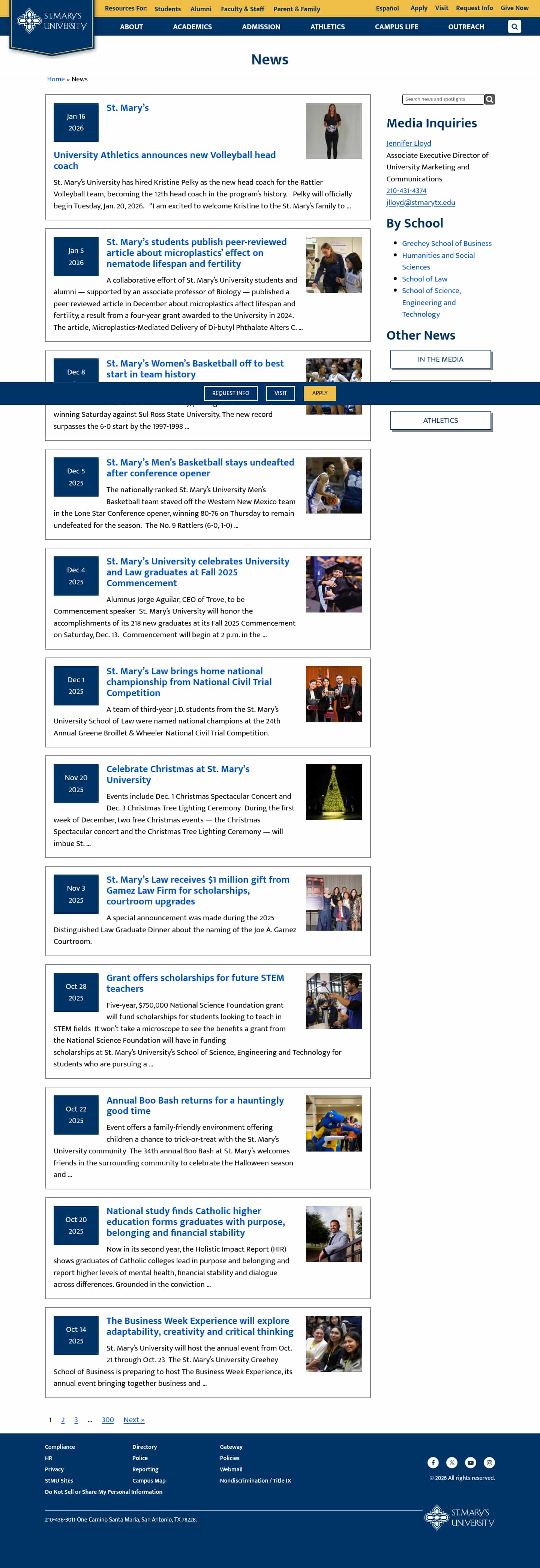The height and width of the screenshot is (1568, 540).
Task: Tap the yellow Apply button
Action: [319, 393]
